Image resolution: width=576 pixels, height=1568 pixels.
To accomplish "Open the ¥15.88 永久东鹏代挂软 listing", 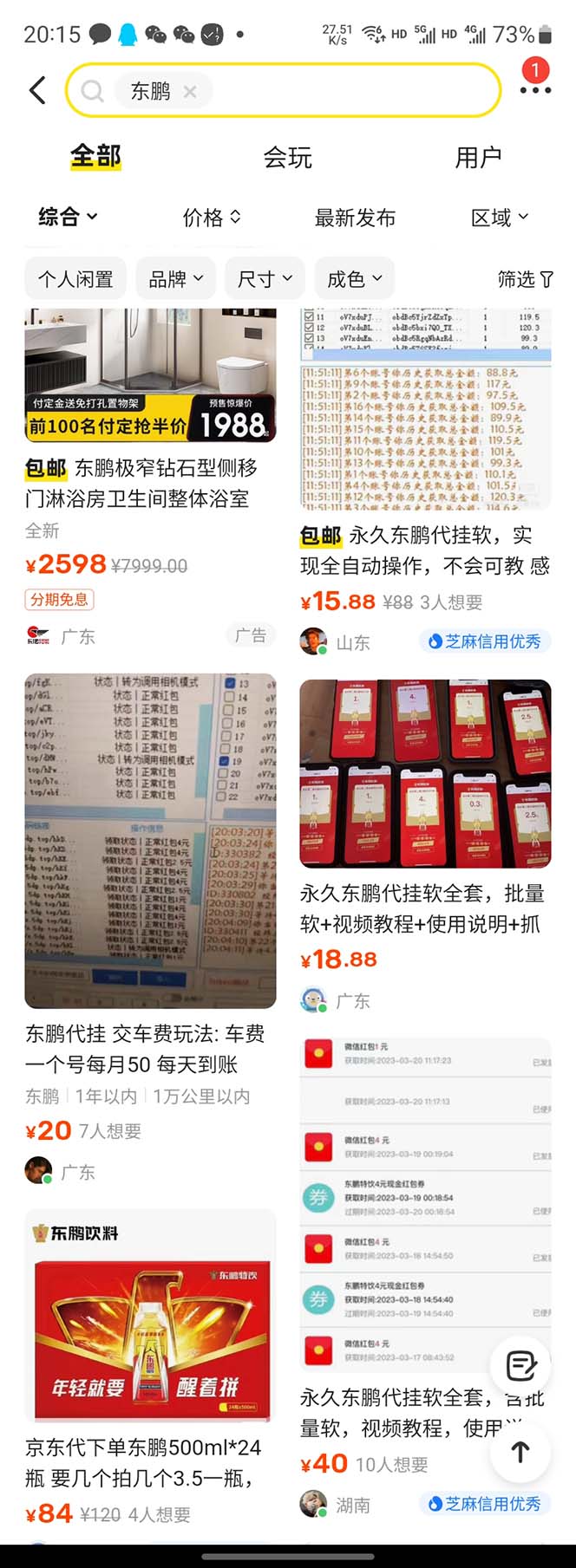I will coord(425,550).
